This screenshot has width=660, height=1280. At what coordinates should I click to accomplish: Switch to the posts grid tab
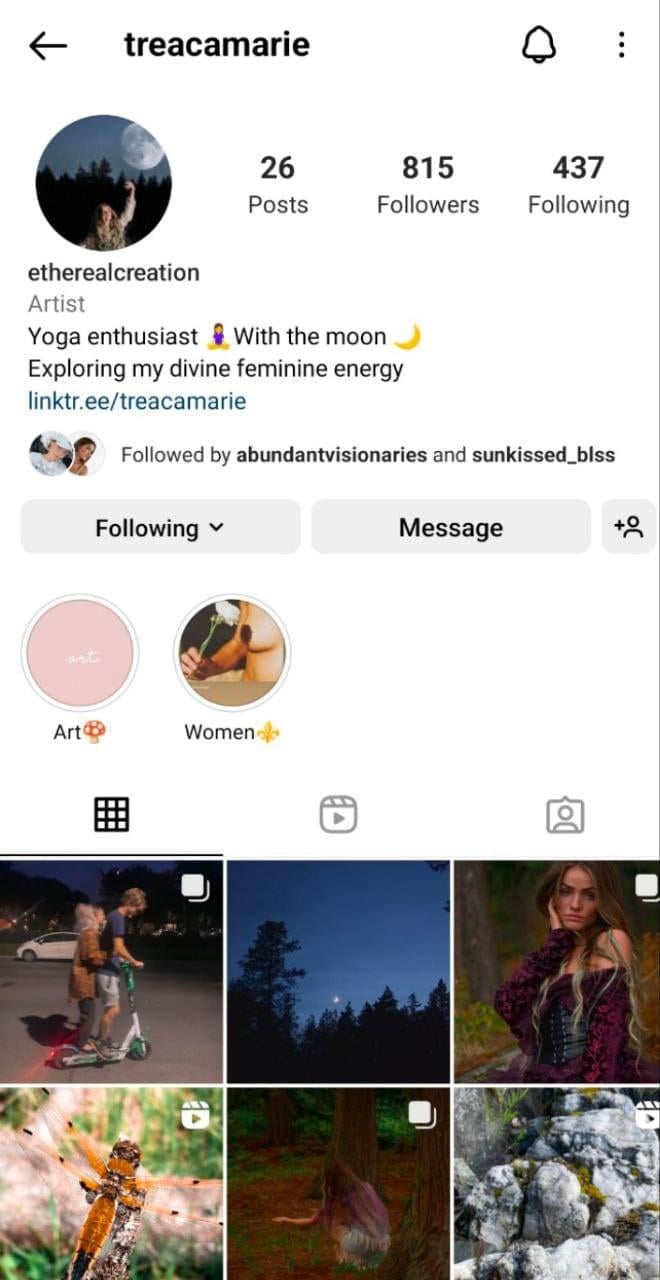click(x=111, y=814)
